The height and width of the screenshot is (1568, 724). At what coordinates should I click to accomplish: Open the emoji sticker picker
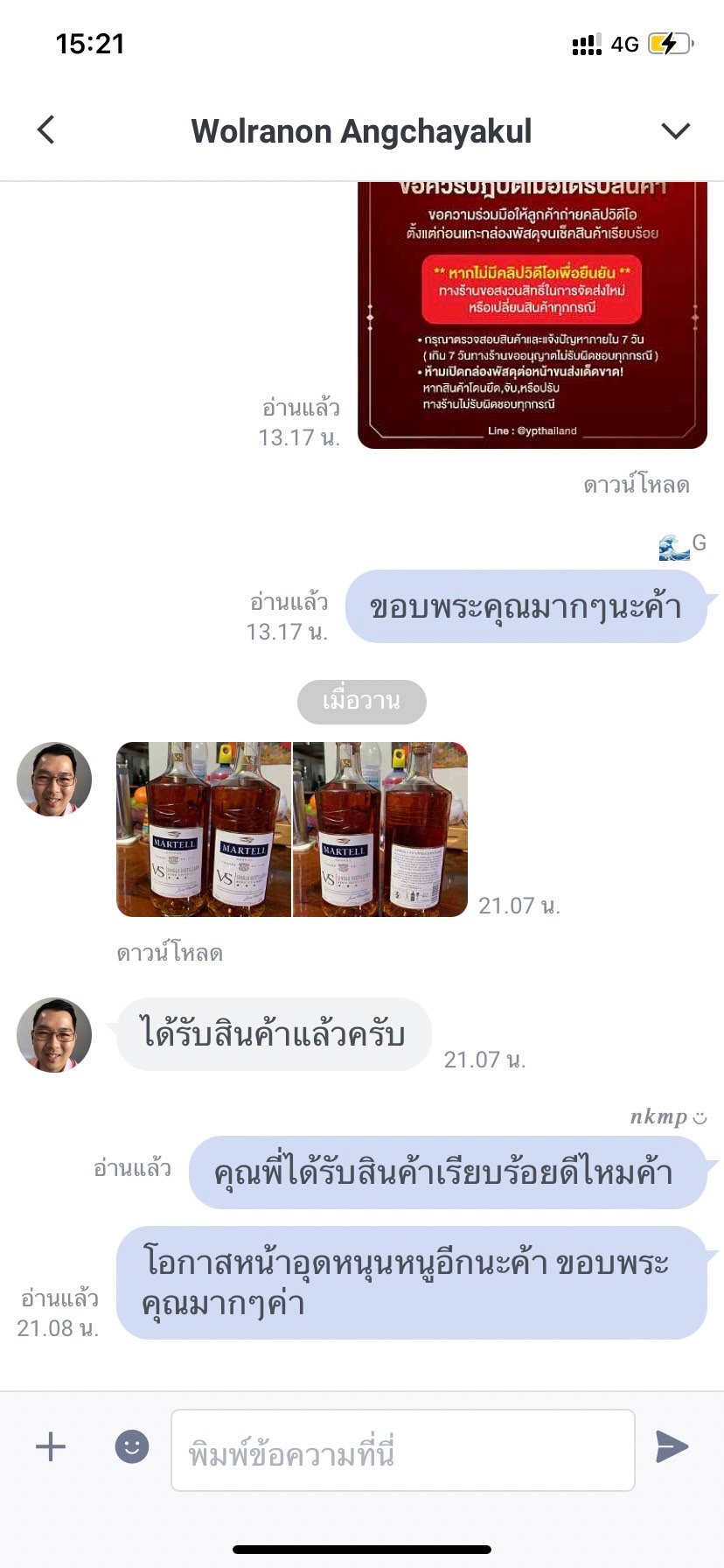132,1446
